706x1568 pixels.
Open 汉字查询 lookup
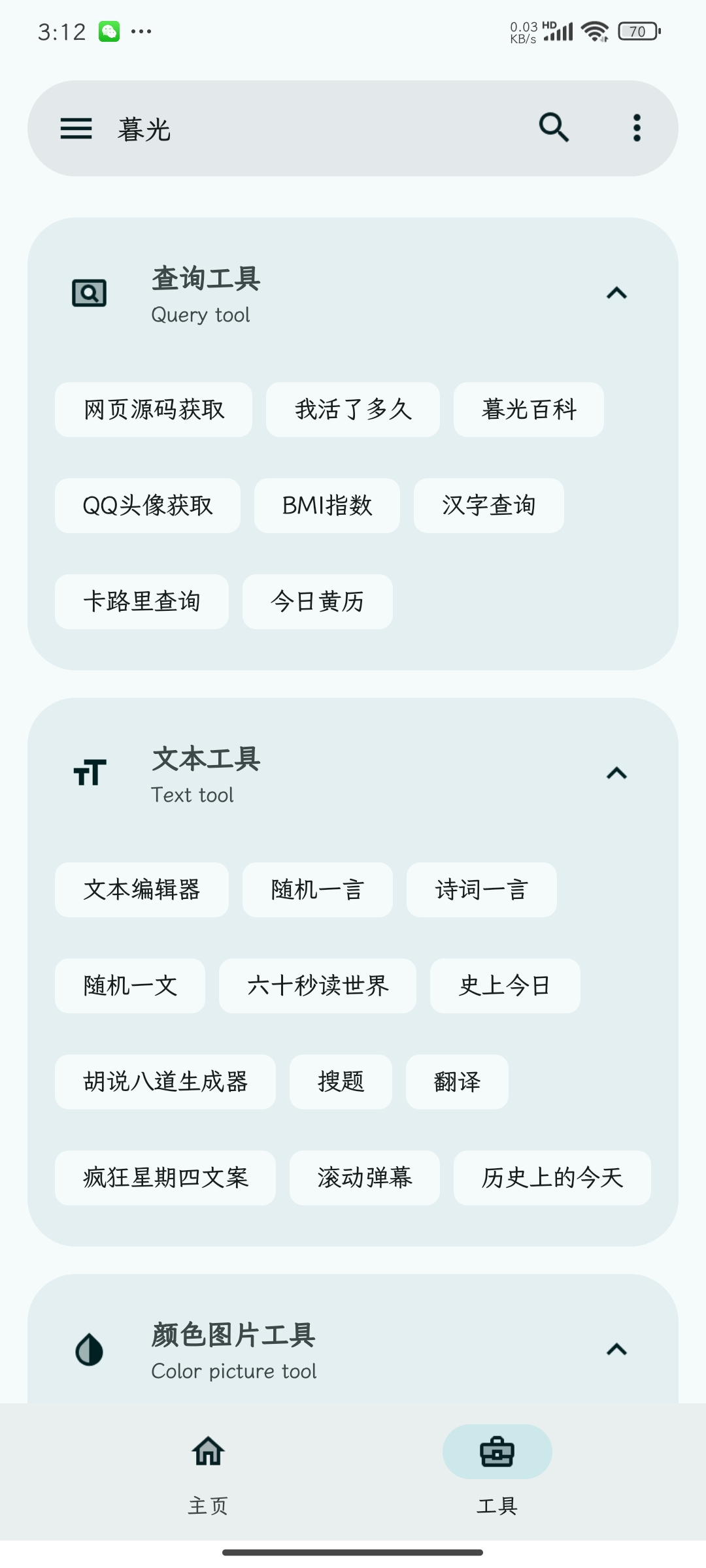[489, 506]
